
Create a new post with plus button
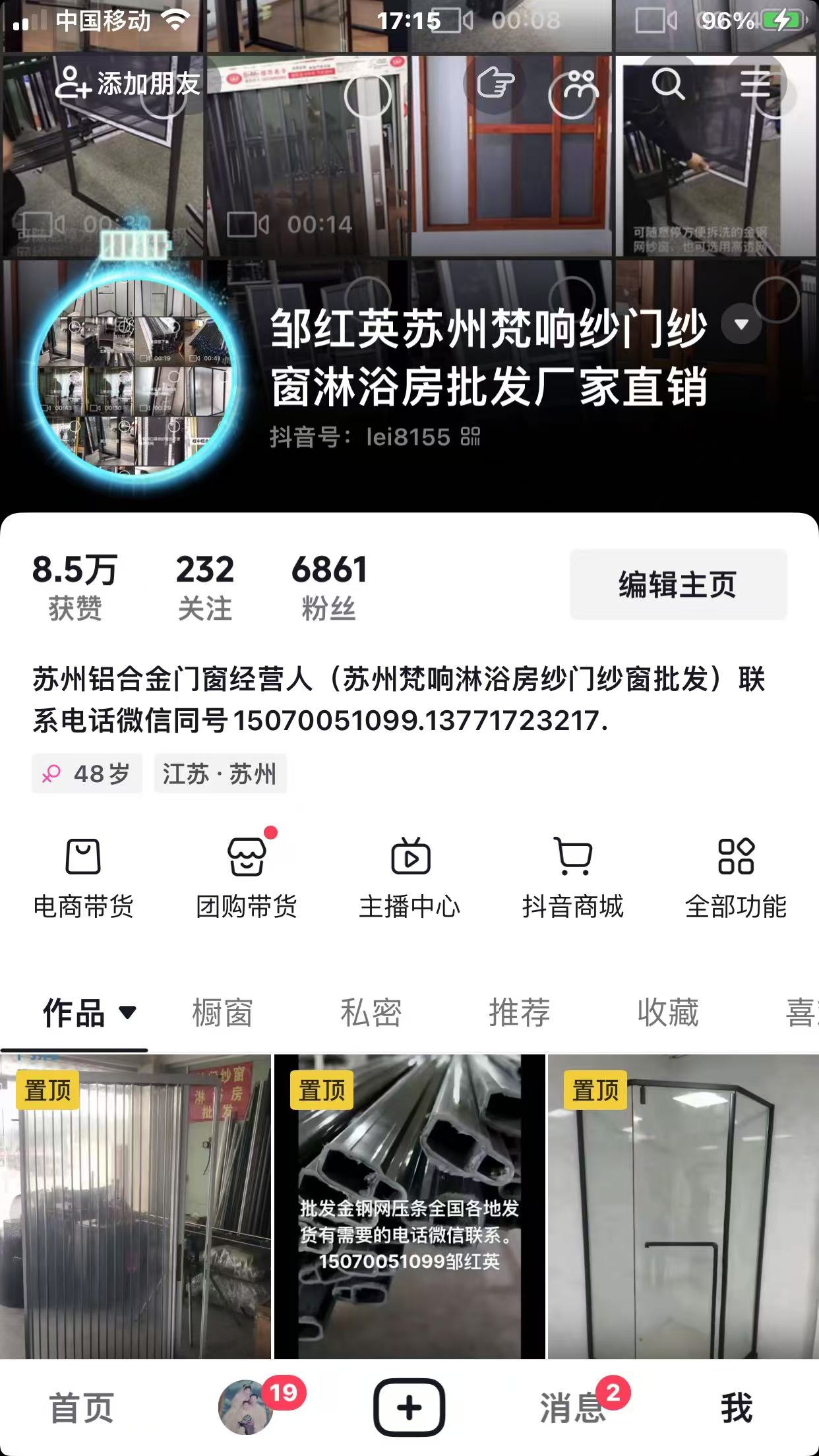(409, 1407)
